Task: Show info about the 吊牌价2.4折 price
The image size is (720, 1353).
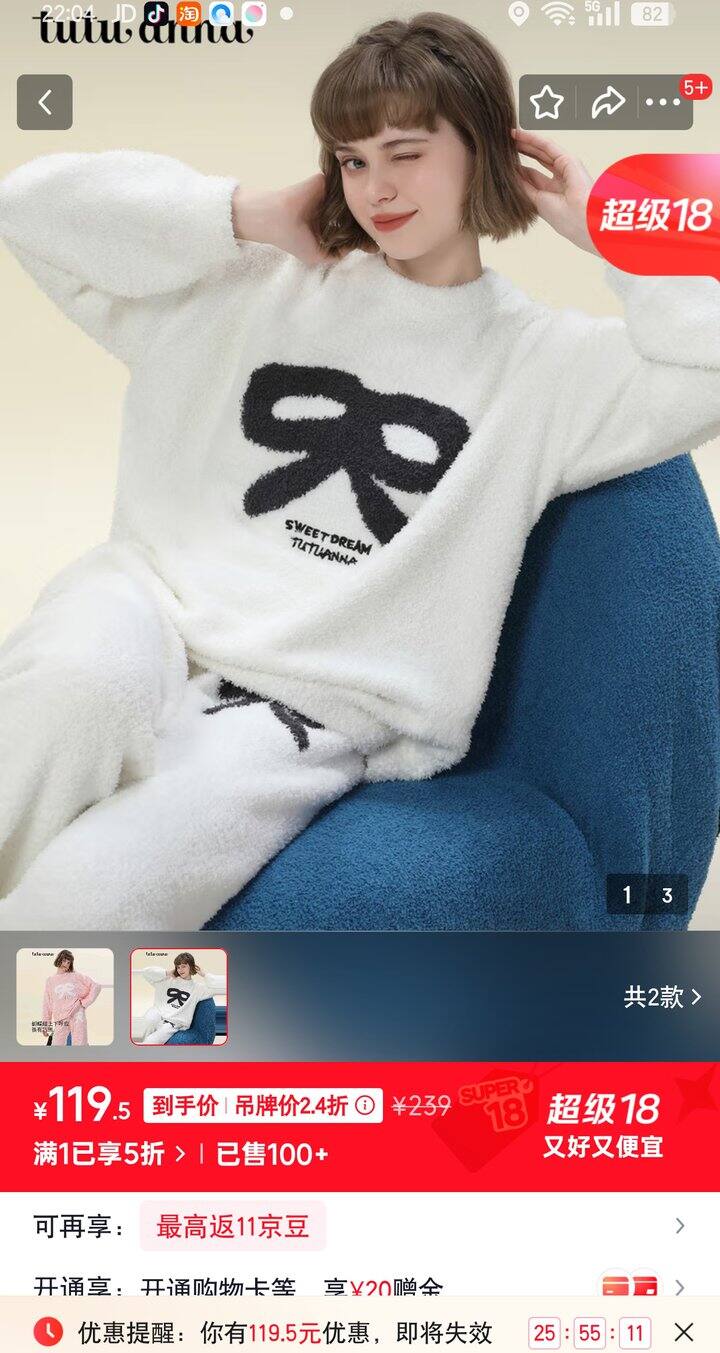Action: coord(366,1105)
